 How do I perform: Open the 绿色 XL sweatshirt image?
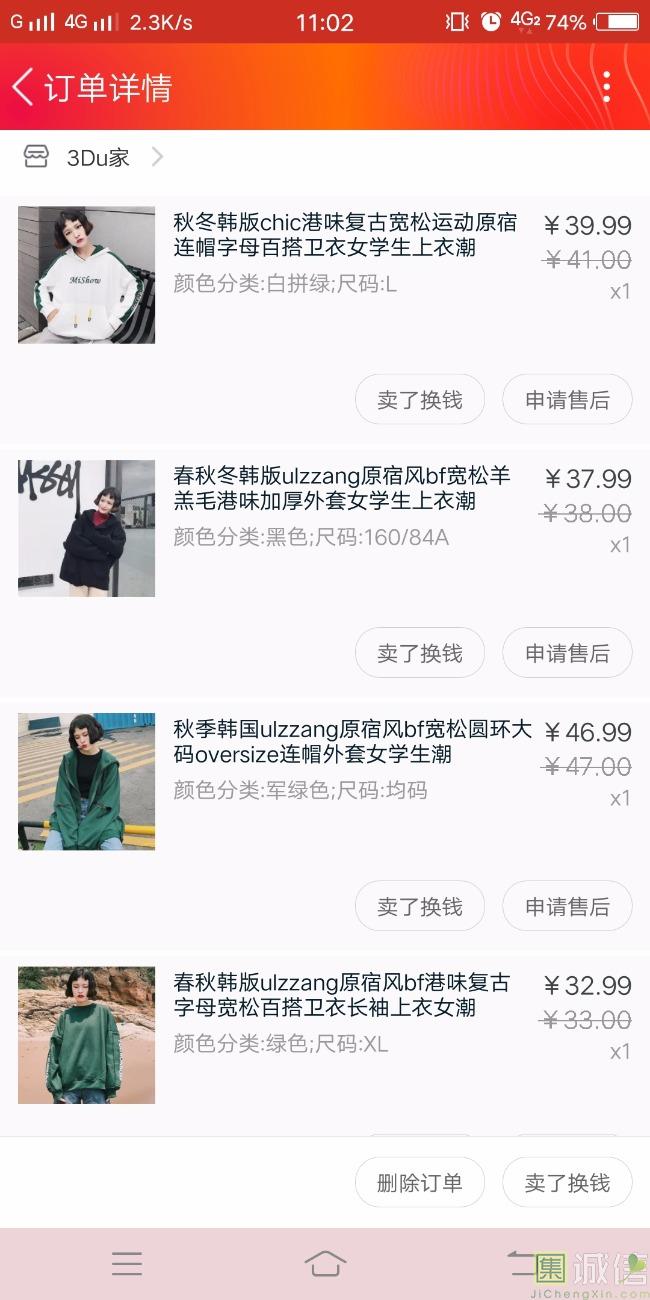tap(87, 1034)
